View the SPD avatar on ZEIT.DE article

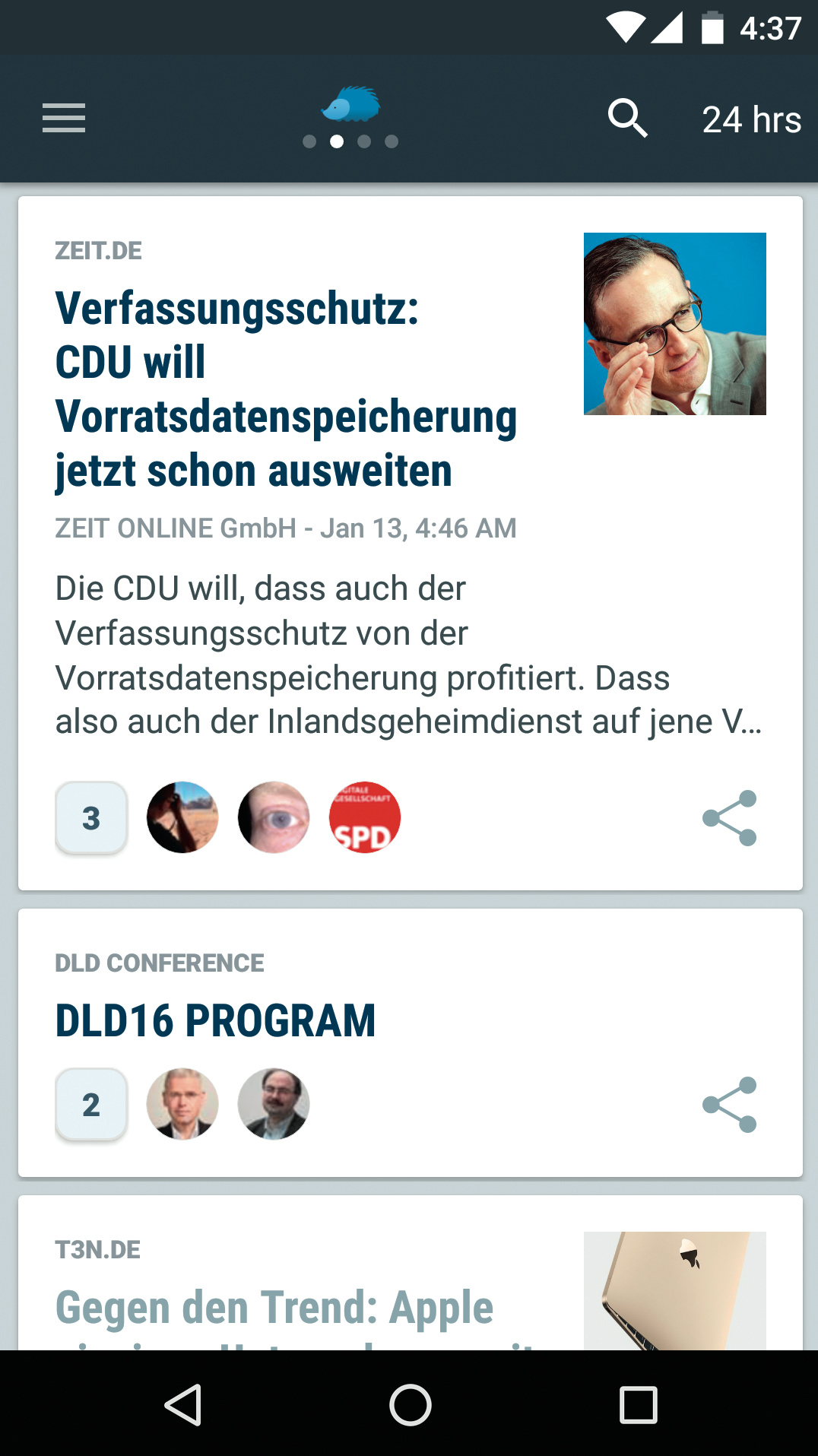(365, 818)
